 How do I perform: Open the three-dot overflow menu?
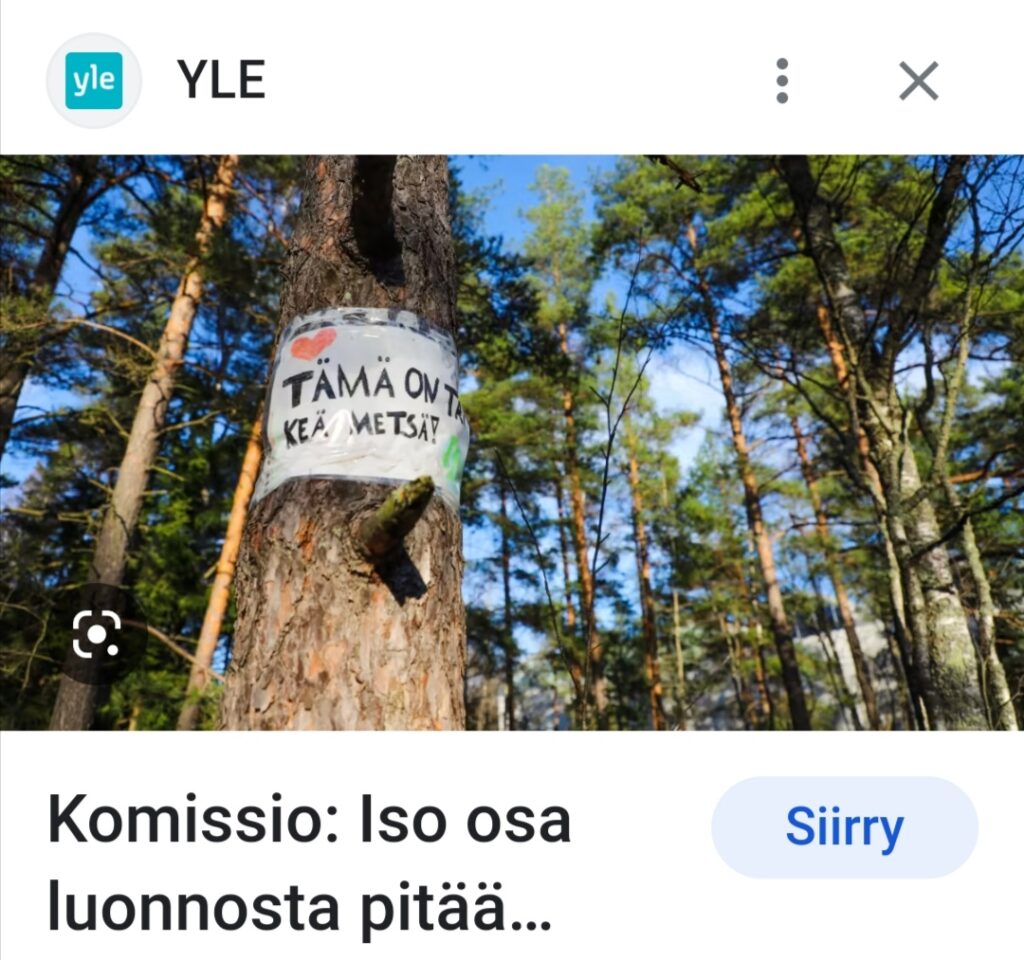point(782,81)
